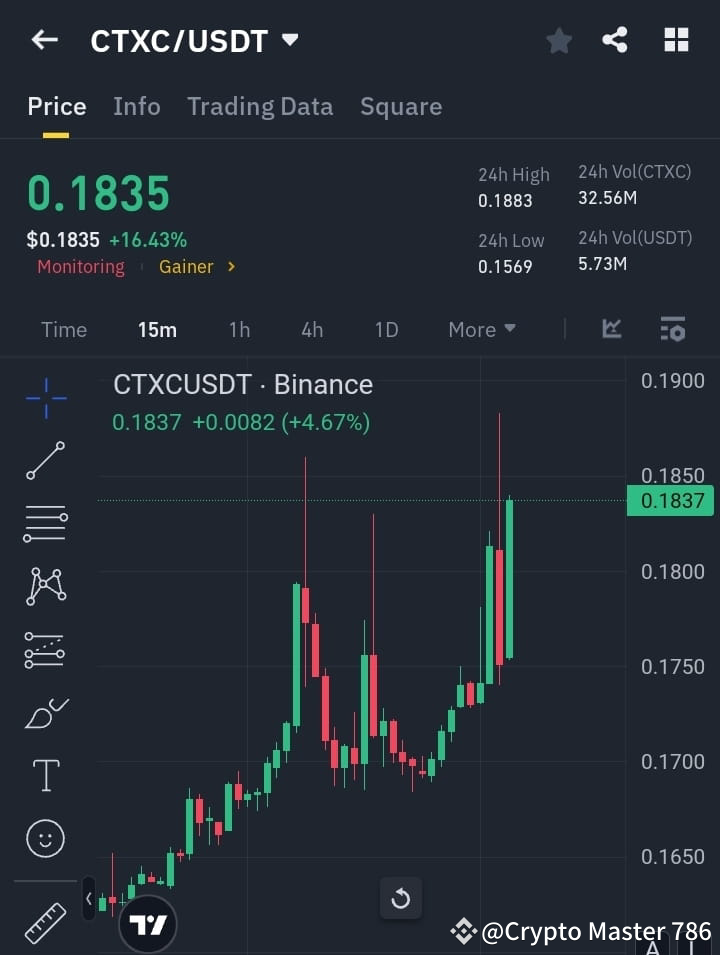Image resolution: width=720 pixels, height=955 pixels.
Task: Open the chart display settings
Action: coord(672,329)
